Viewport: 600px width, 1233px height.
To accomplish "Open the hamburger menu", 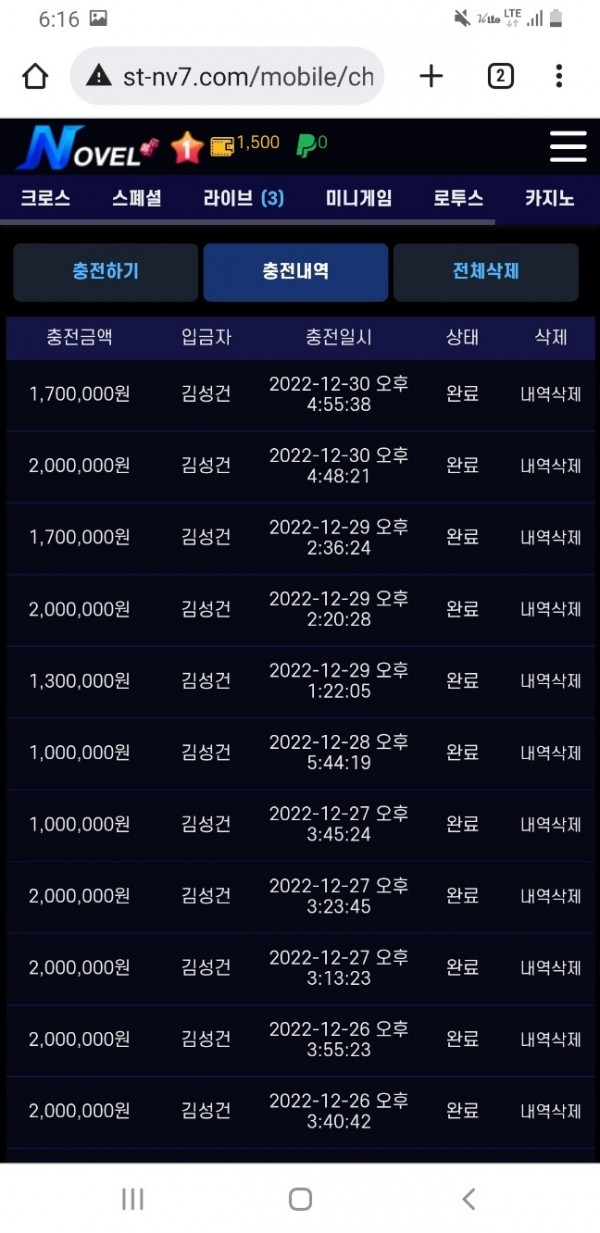I will click(x=568, y=147).
